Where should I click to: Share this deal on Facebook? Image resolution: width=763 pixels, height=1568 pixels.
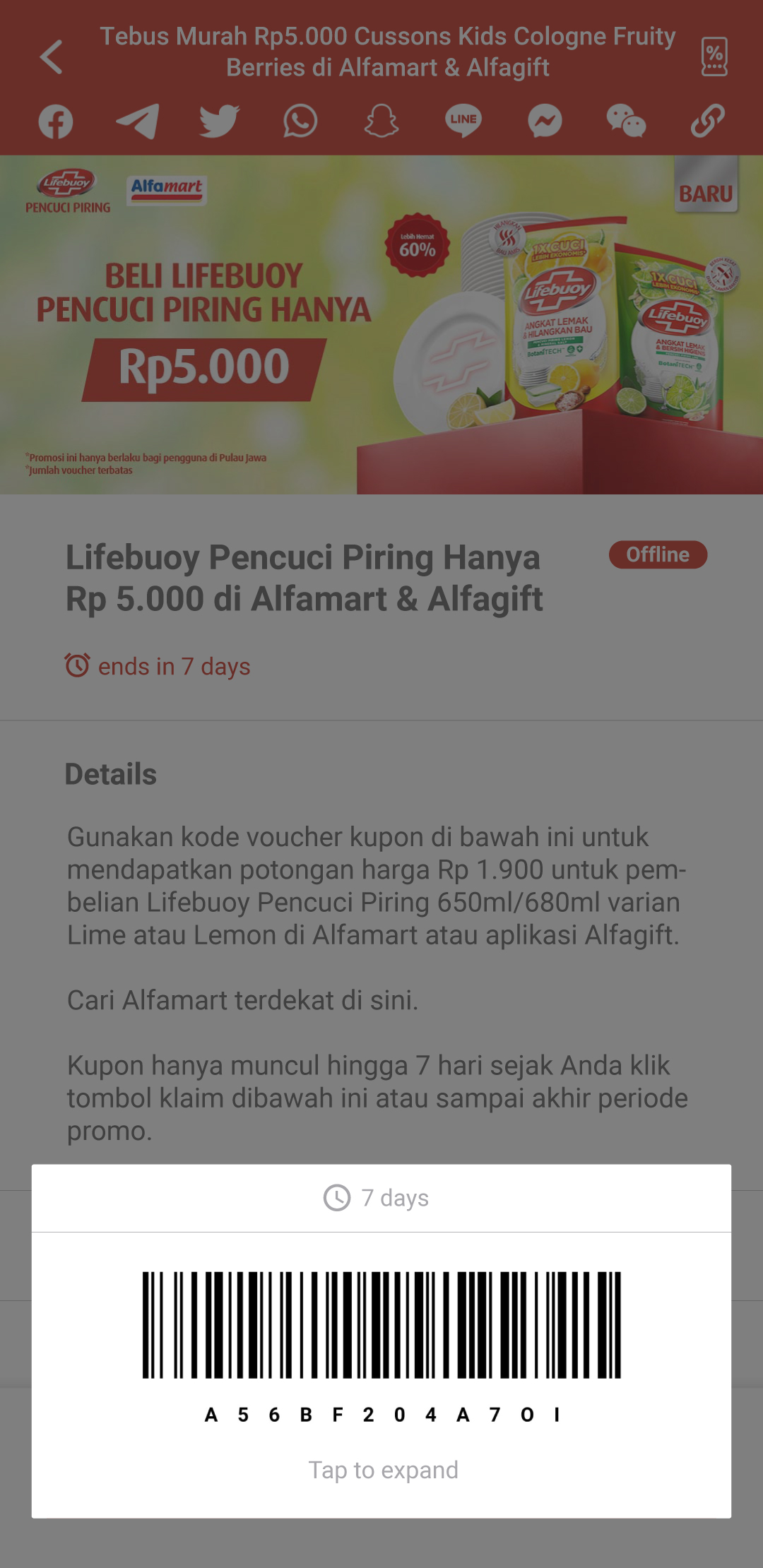tap(56, 121)
